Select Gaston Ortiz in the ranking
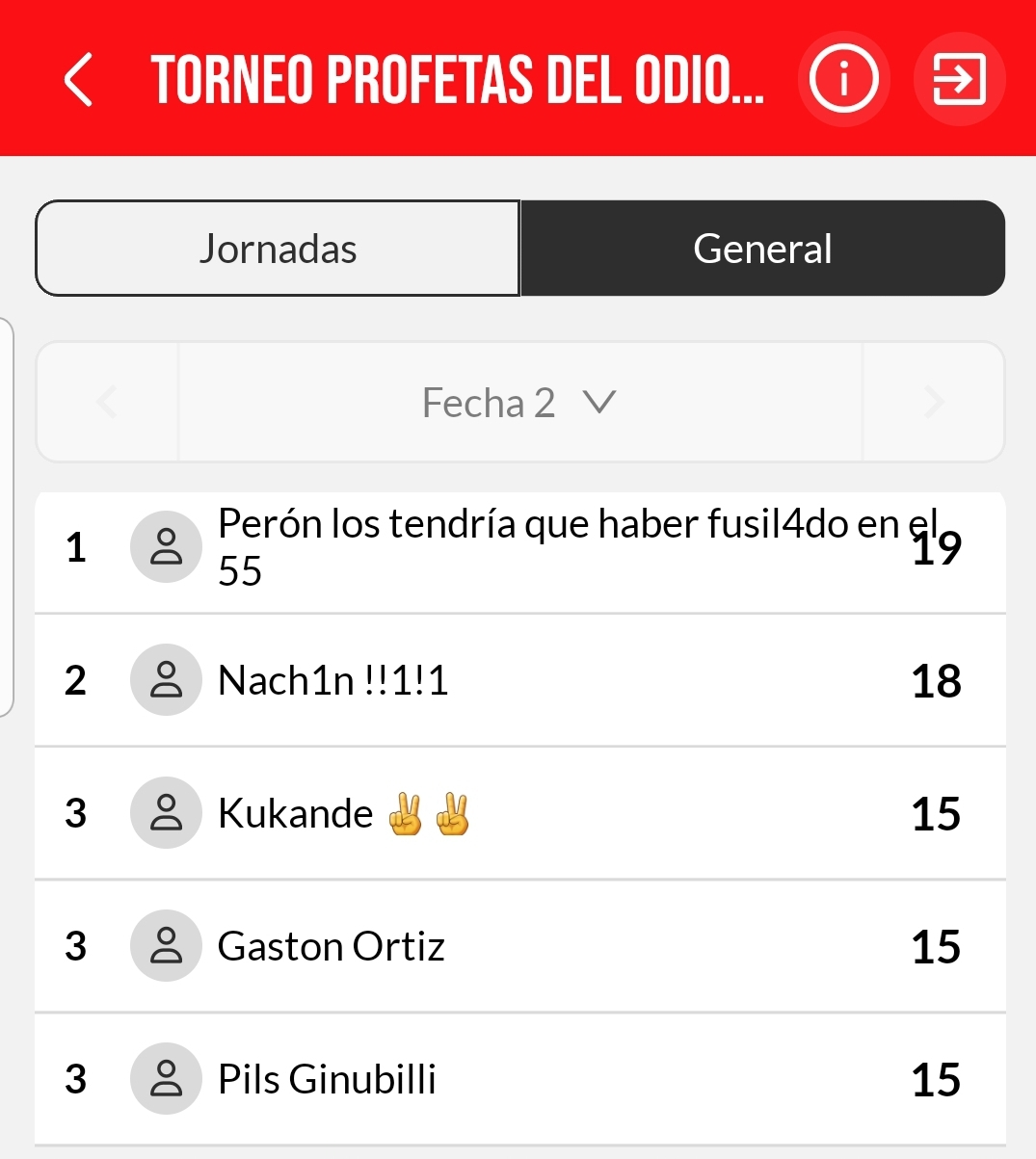This screenshot has width=1036, height=1159. tap(519, 946)
